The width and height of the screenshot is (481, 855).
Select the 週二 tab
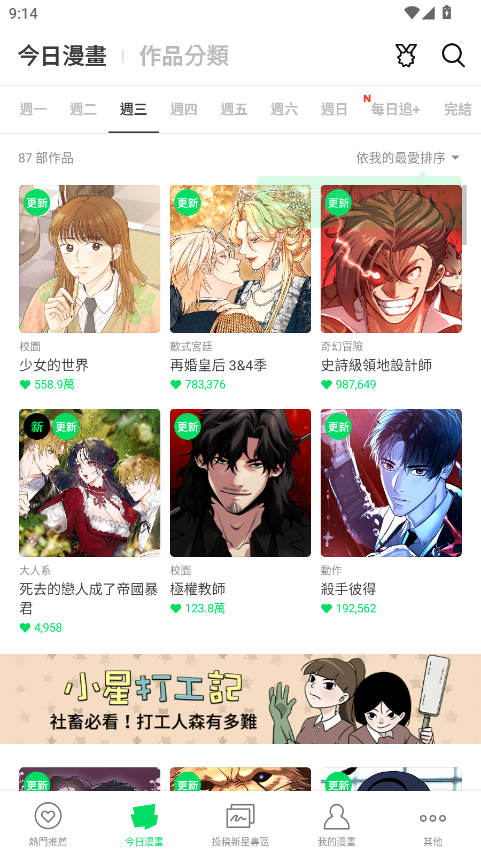[83, 109]
